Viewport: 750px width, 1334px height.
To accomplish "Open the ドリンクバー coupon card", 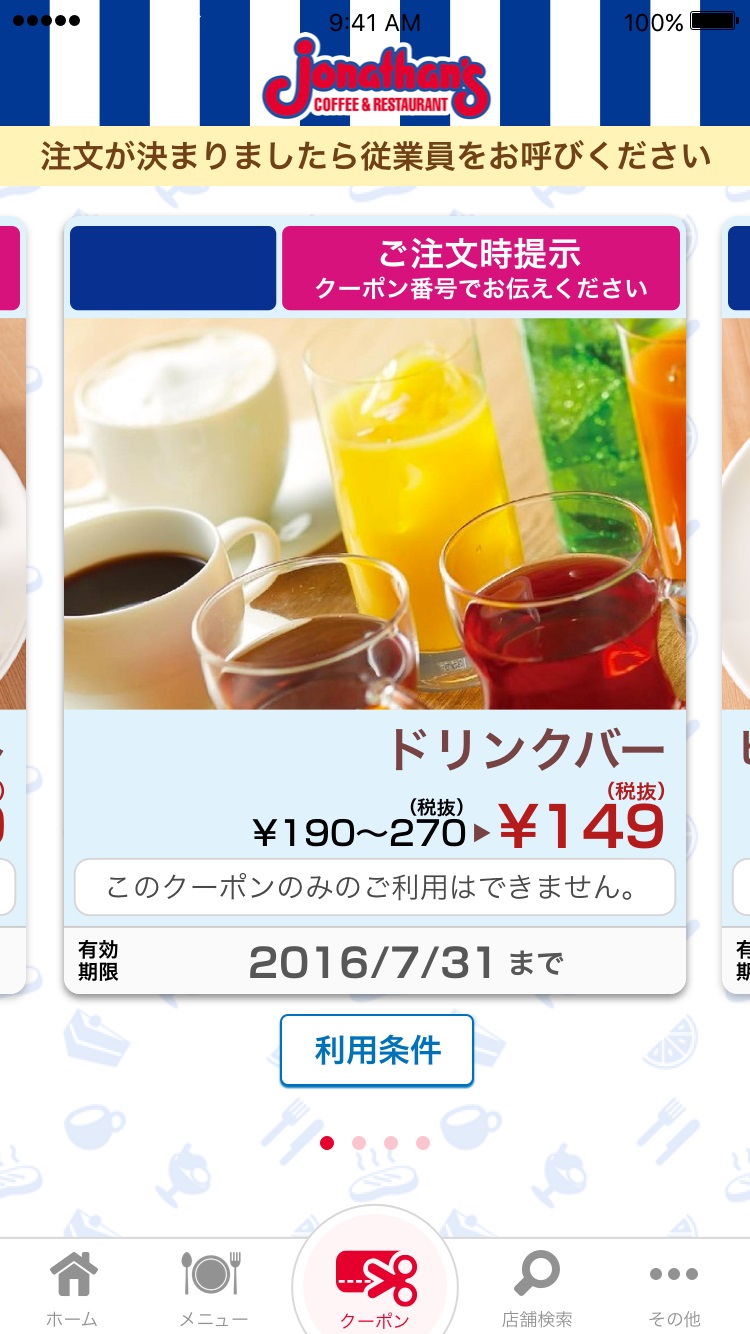I will pyautogui.click(x=375, y=605).
